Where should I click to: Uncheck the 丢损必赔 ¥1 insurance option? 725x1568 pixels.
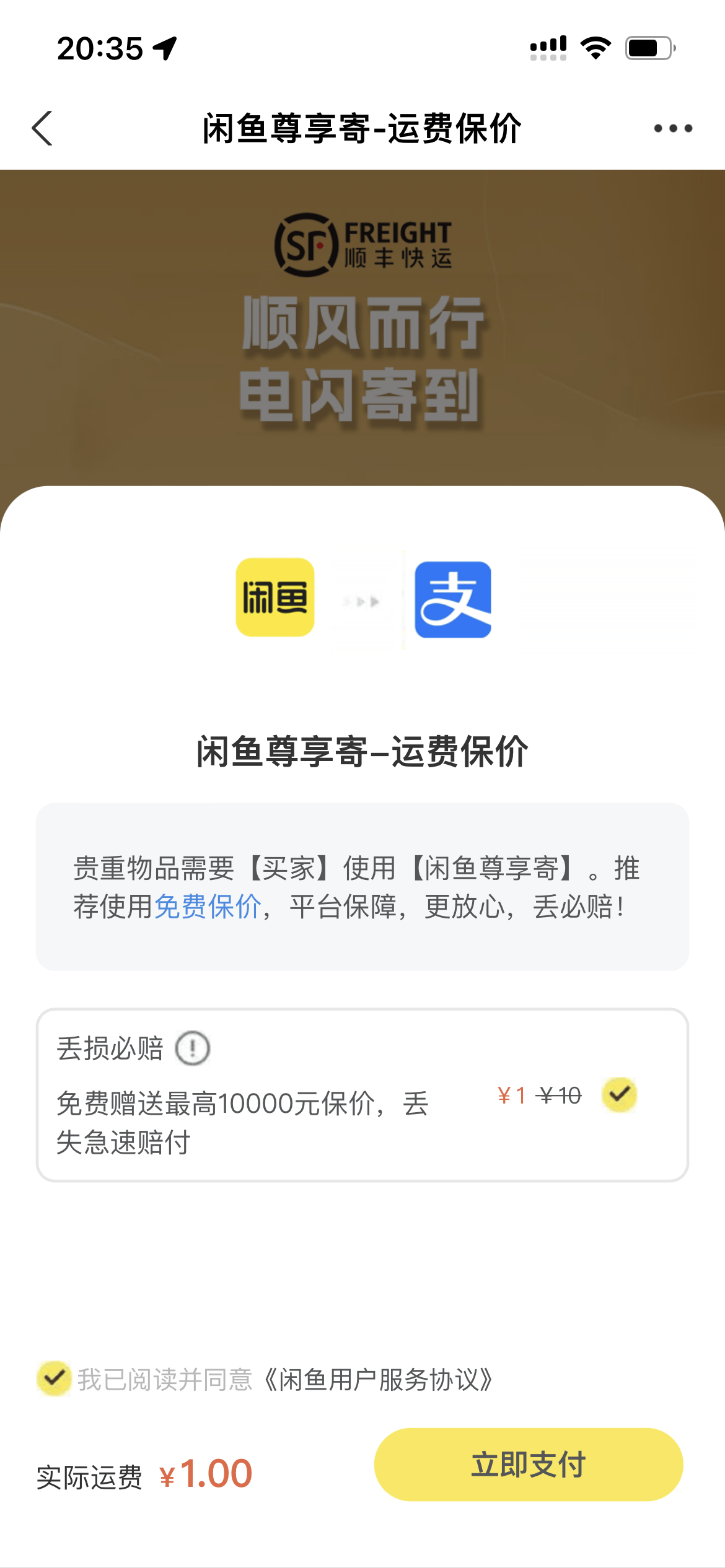click(x=619, y=1094)
